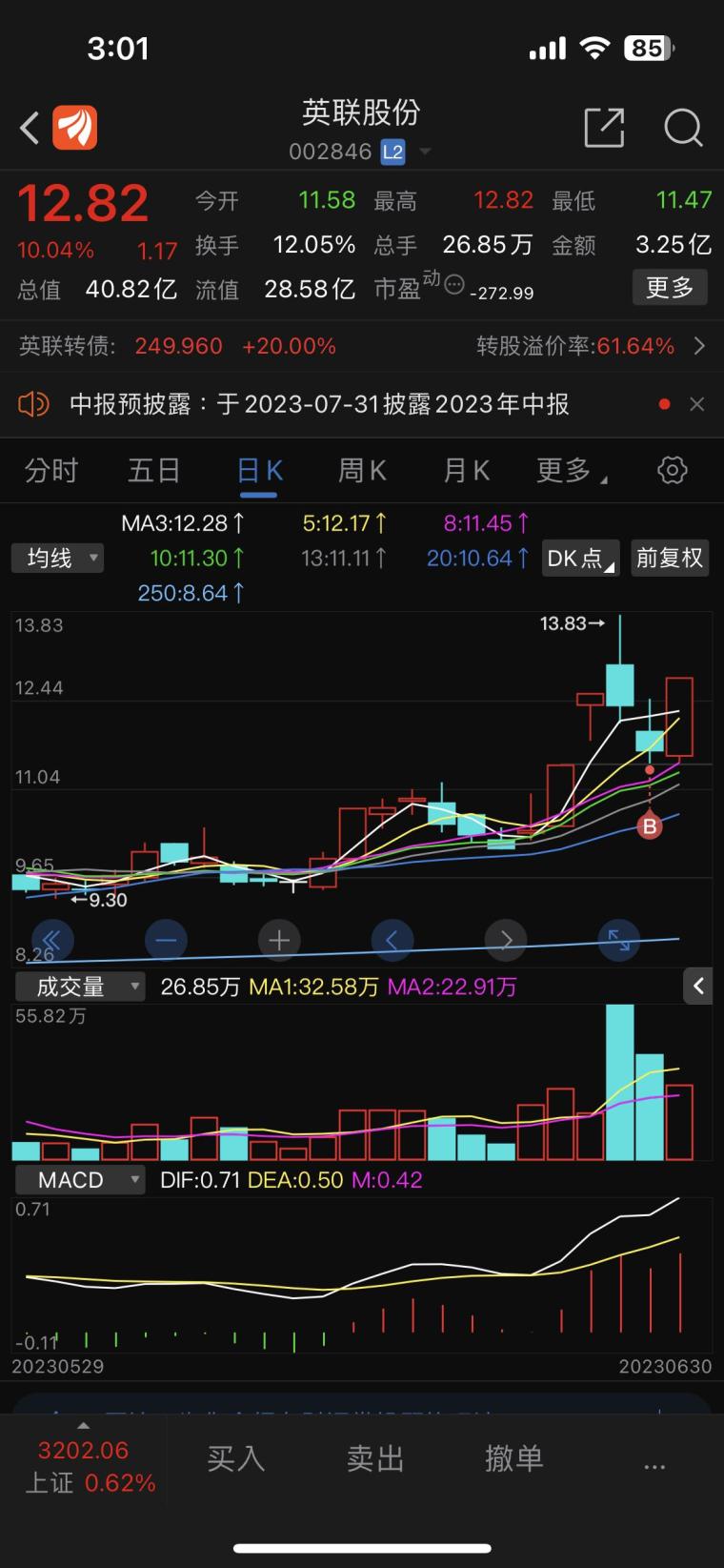This screenshot has width=724, height=1568.
Task: Zoom out on the K-line chart
Action: click(x=166, y=940)
